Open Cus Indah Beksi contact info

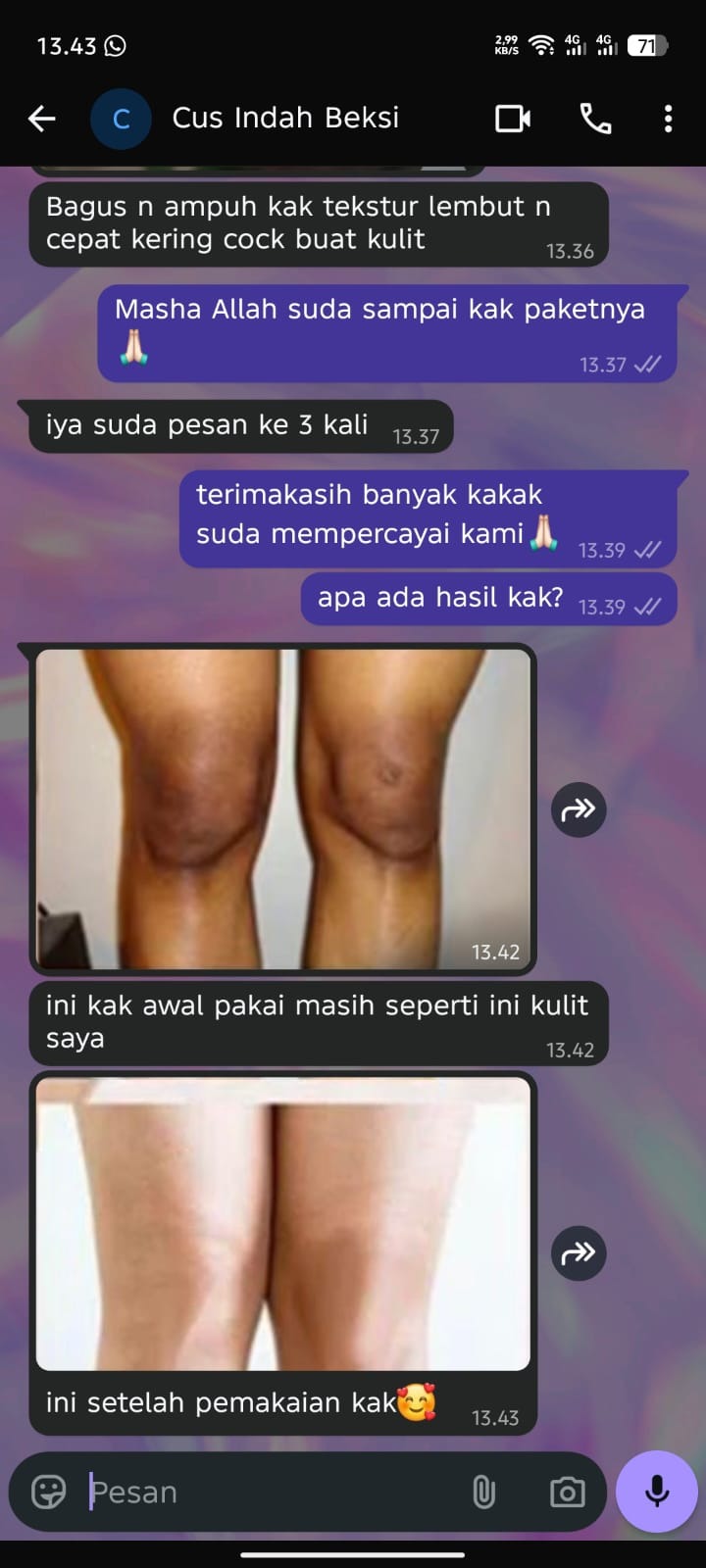coord(284,119)
